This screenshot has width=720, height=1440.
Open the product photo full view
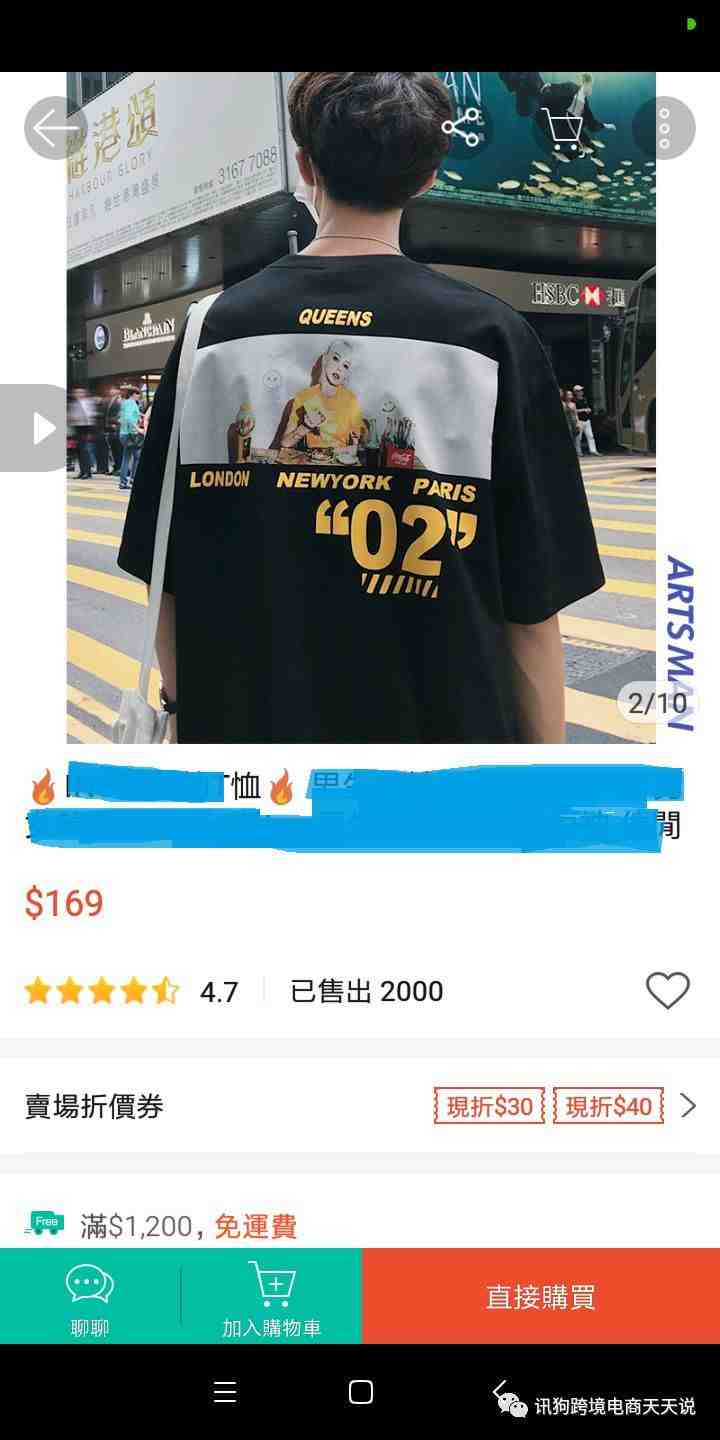(x=360, y=450)
